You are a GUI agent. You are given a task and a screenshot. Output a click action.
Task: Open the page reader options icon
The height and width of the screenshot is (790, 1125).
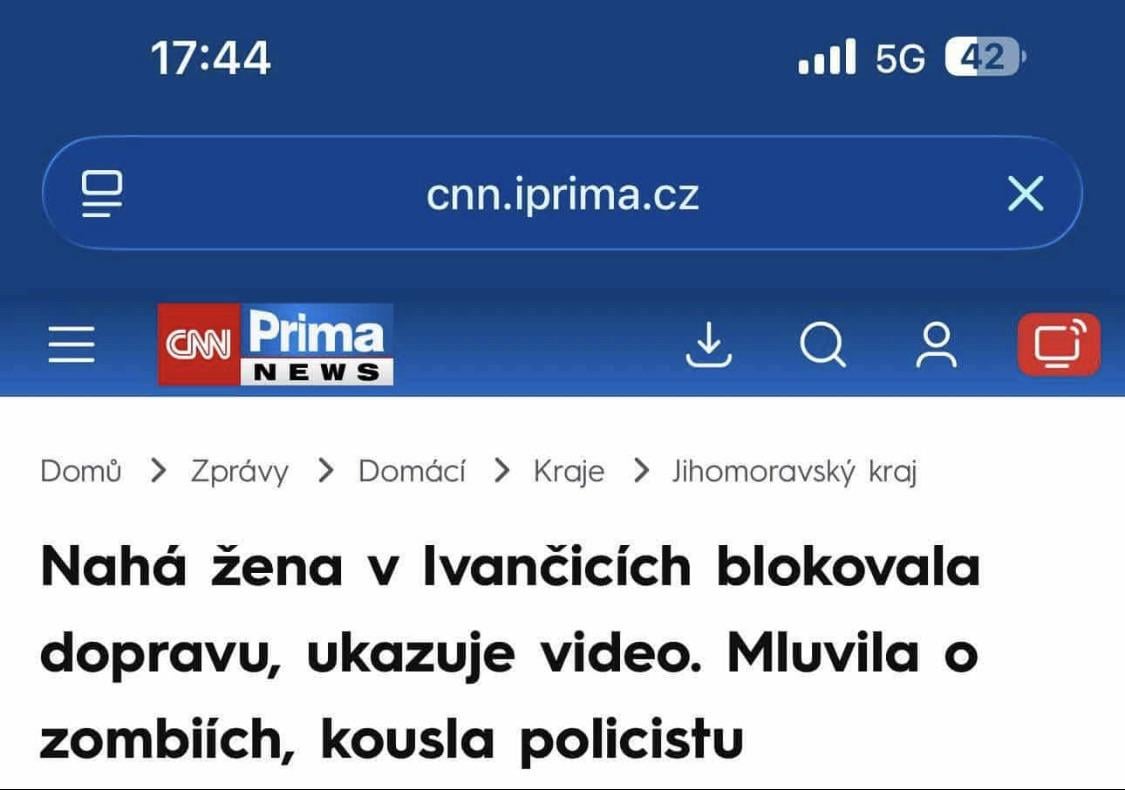tap(102, 194)
